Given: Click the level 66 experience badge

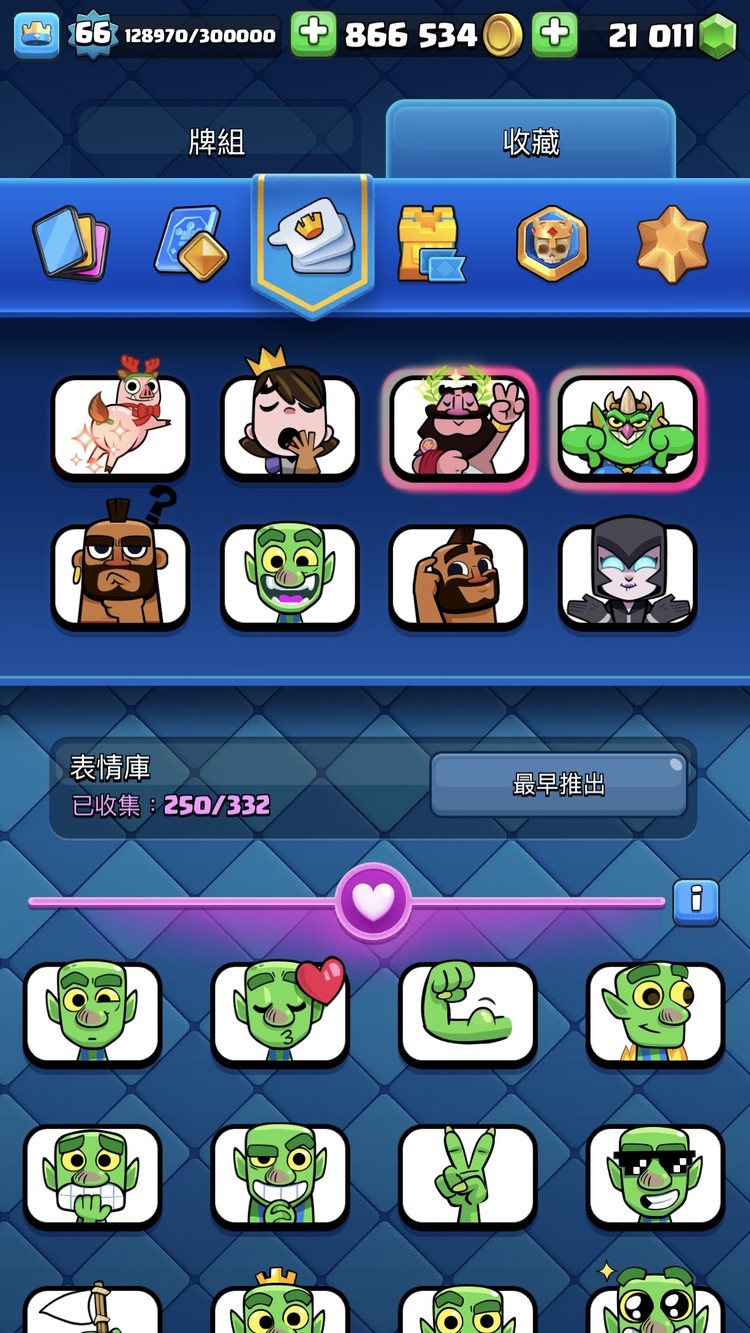Looking at the screenshot, I should [66, 33].
